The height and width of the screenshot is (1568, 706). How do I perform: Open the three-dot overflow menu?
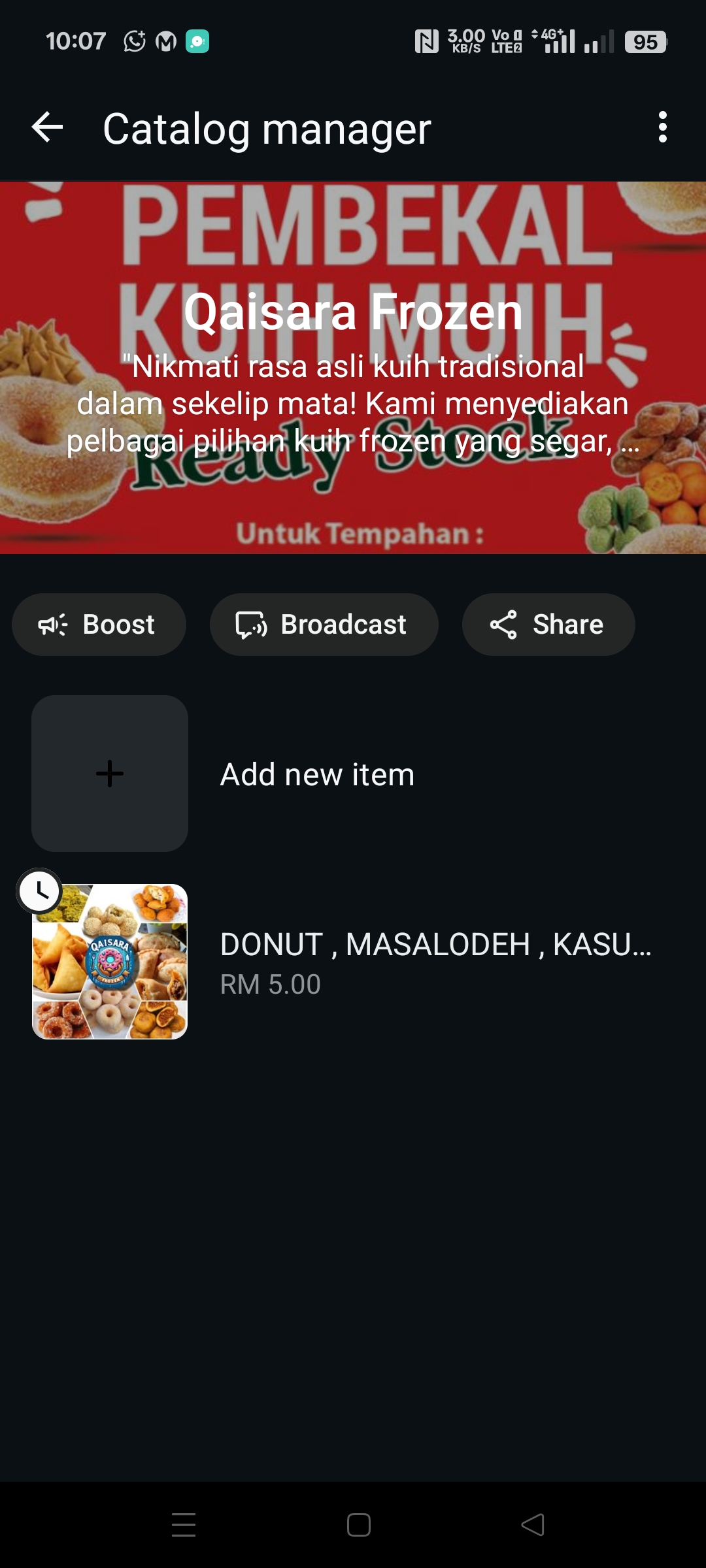[662, 127]
